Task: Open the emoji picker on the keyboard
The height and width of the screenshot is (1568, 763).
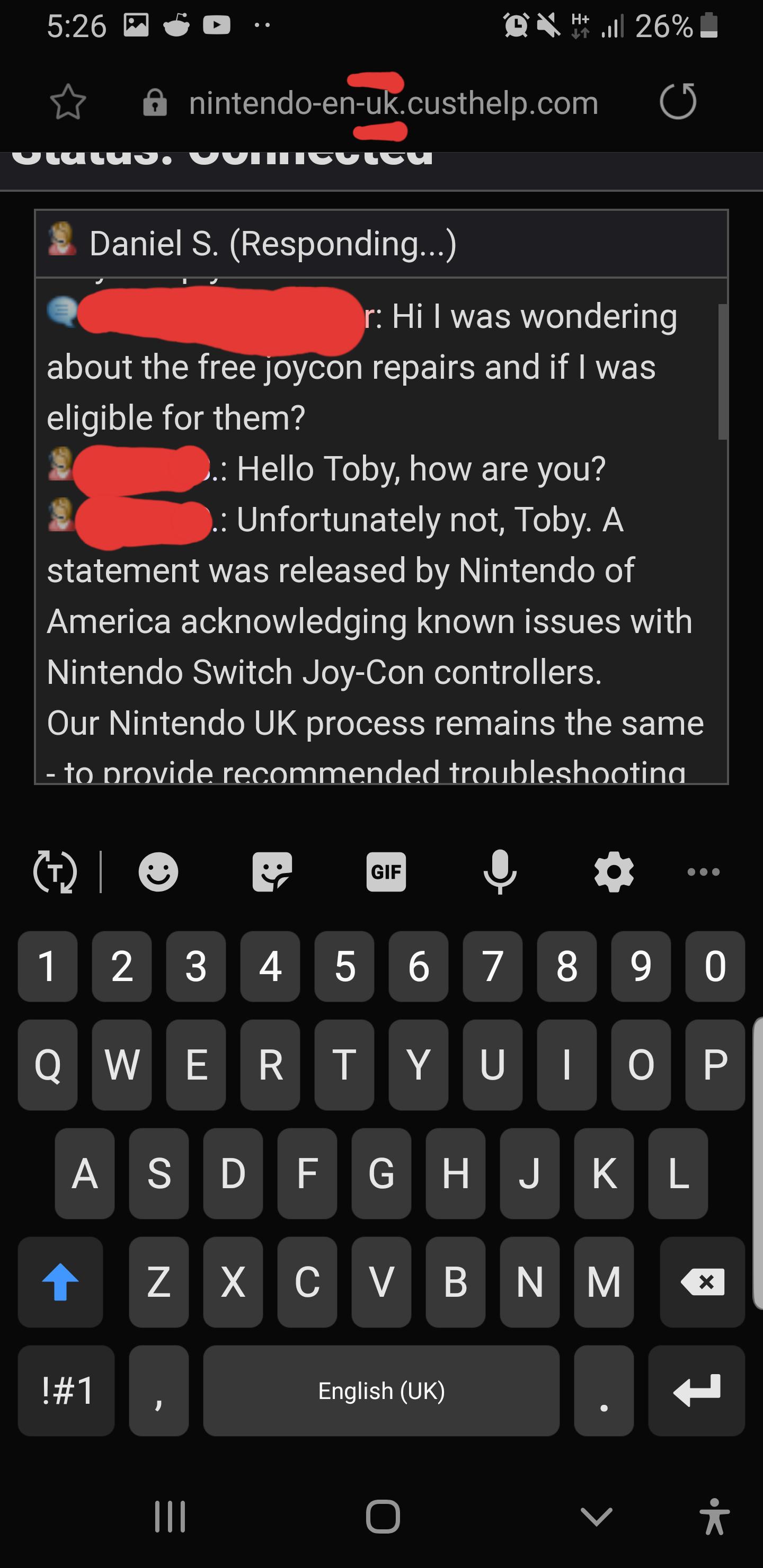Action: click(x=158, y=871)
